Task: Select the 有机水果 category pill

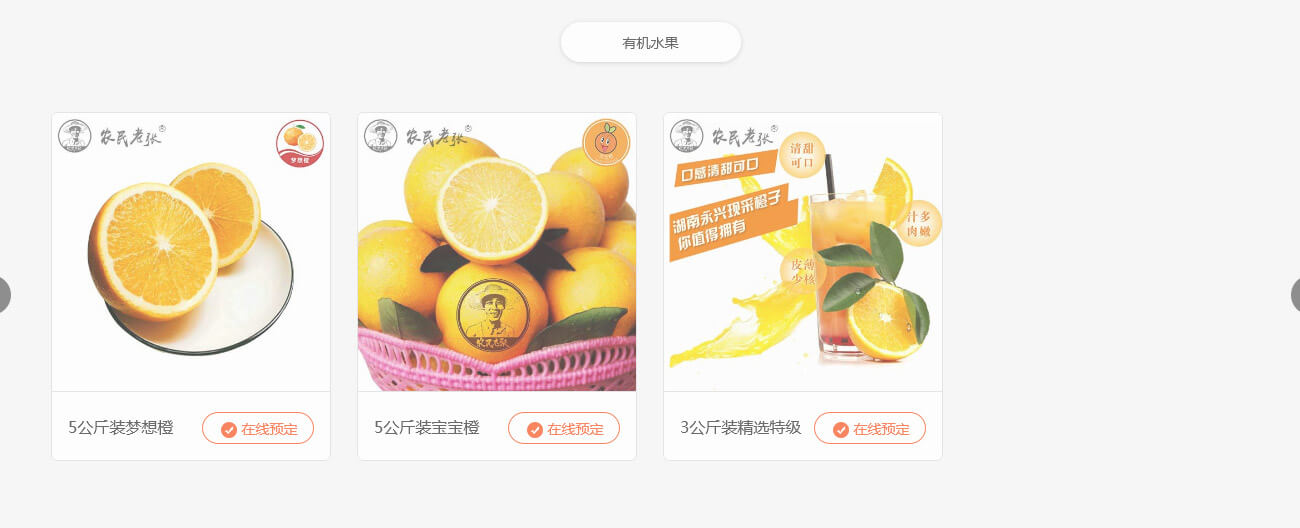Action: click(x=651, y=43)
